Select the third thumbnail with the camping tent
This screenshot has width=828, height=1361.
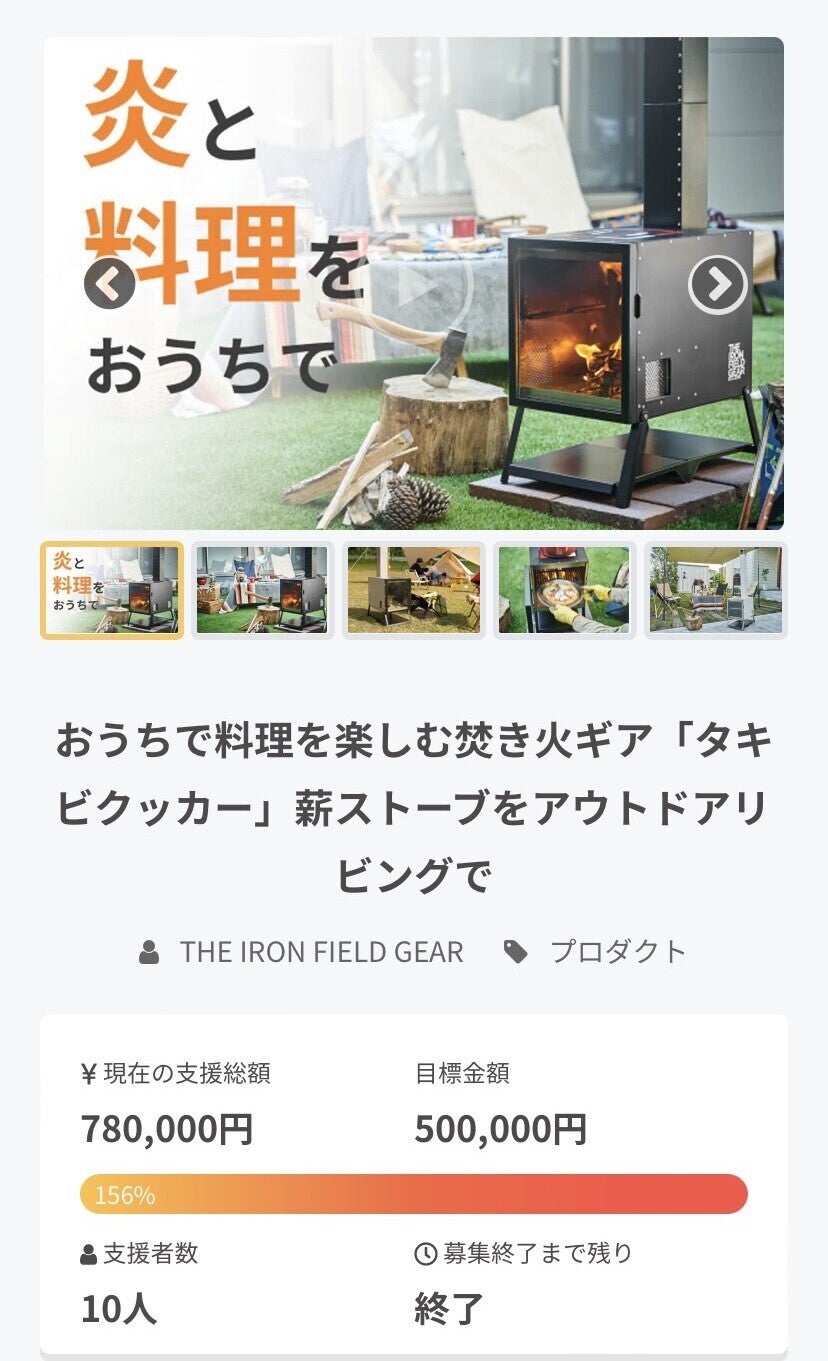point(414,590)
